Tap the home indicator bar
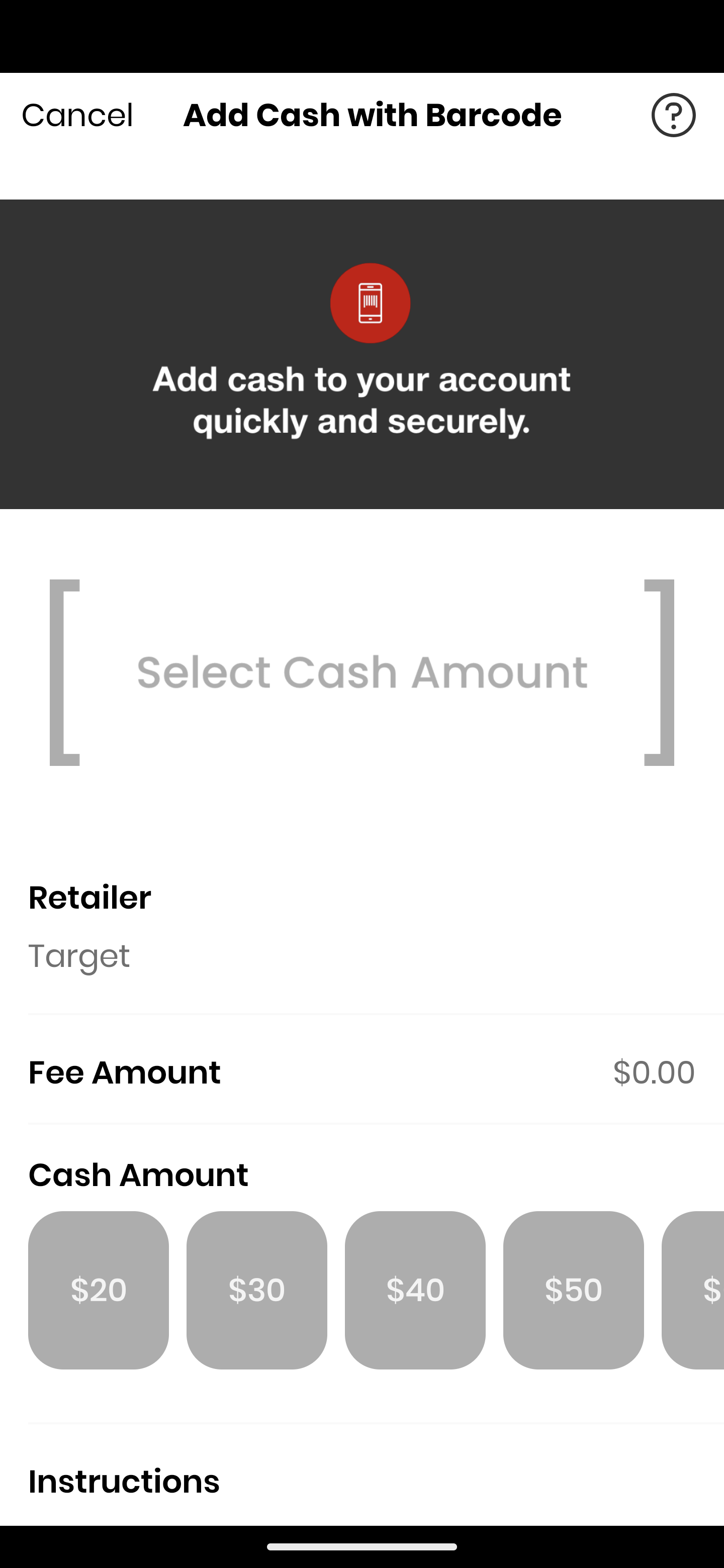Viewport: 724px width, 1568px height. (x=361, y=1547)
